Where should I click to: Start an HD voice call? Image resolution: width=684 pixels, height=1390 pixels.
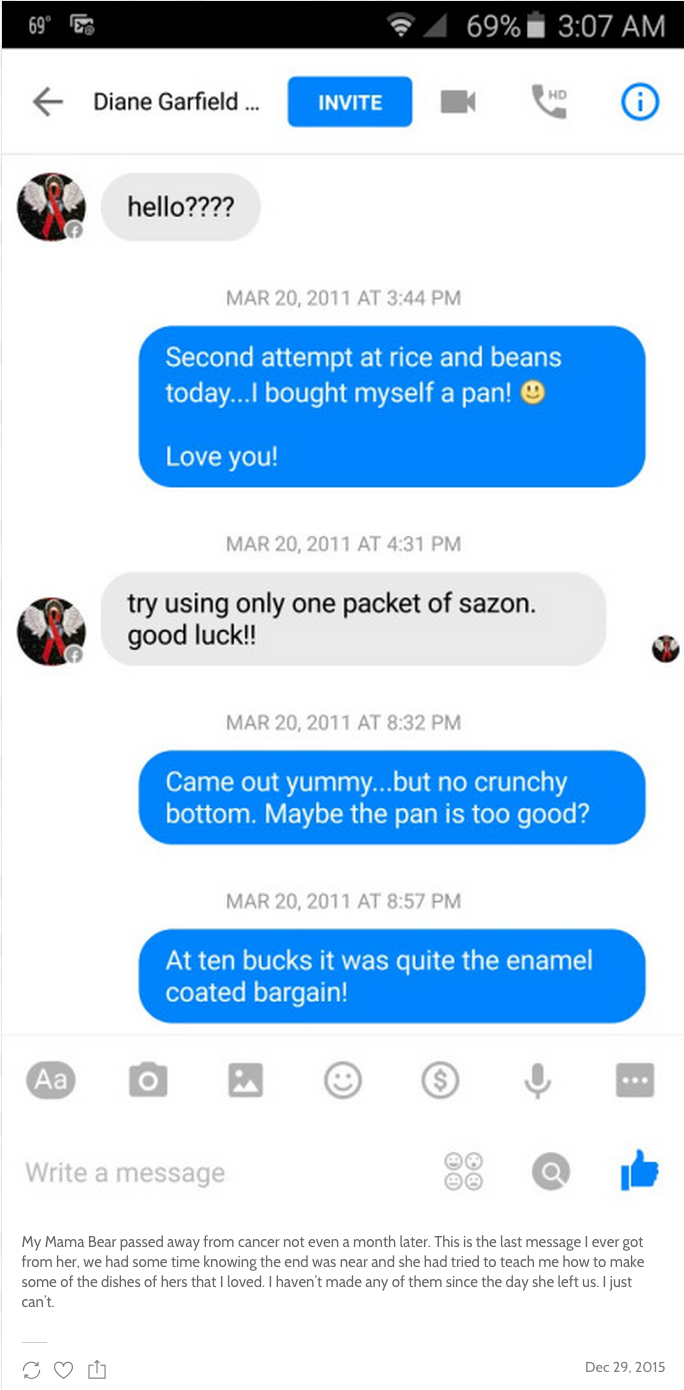548,101
